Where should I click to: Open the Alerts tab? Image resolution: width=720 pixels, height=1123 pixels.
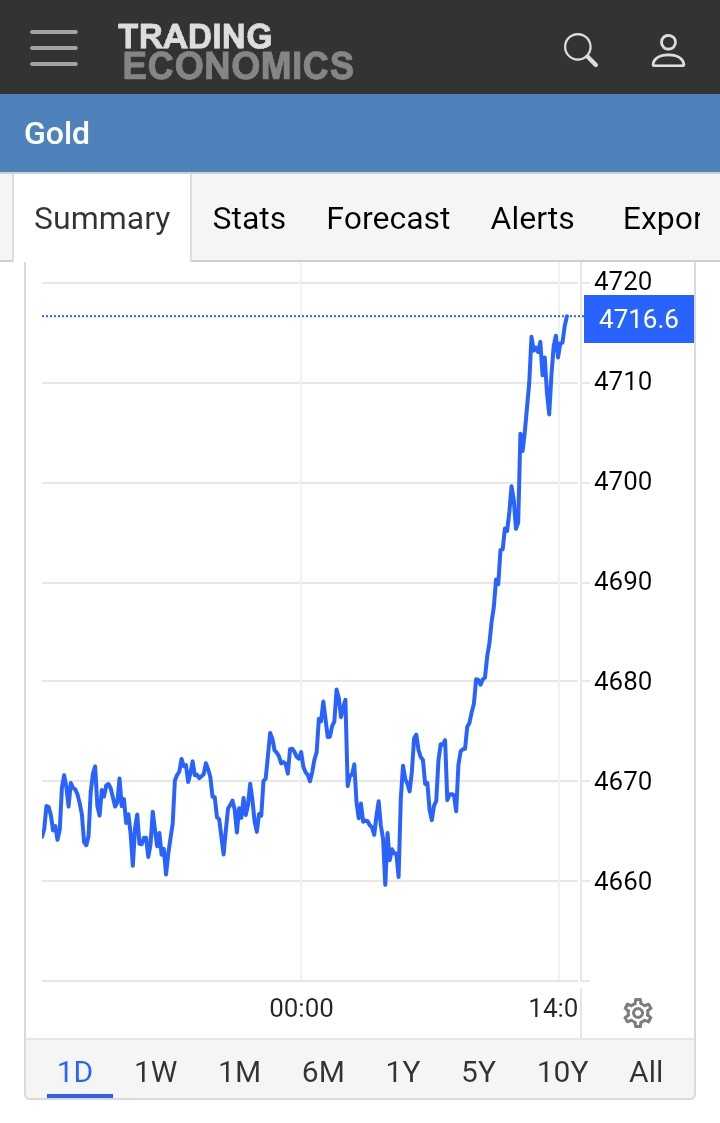tap(532, 218)
